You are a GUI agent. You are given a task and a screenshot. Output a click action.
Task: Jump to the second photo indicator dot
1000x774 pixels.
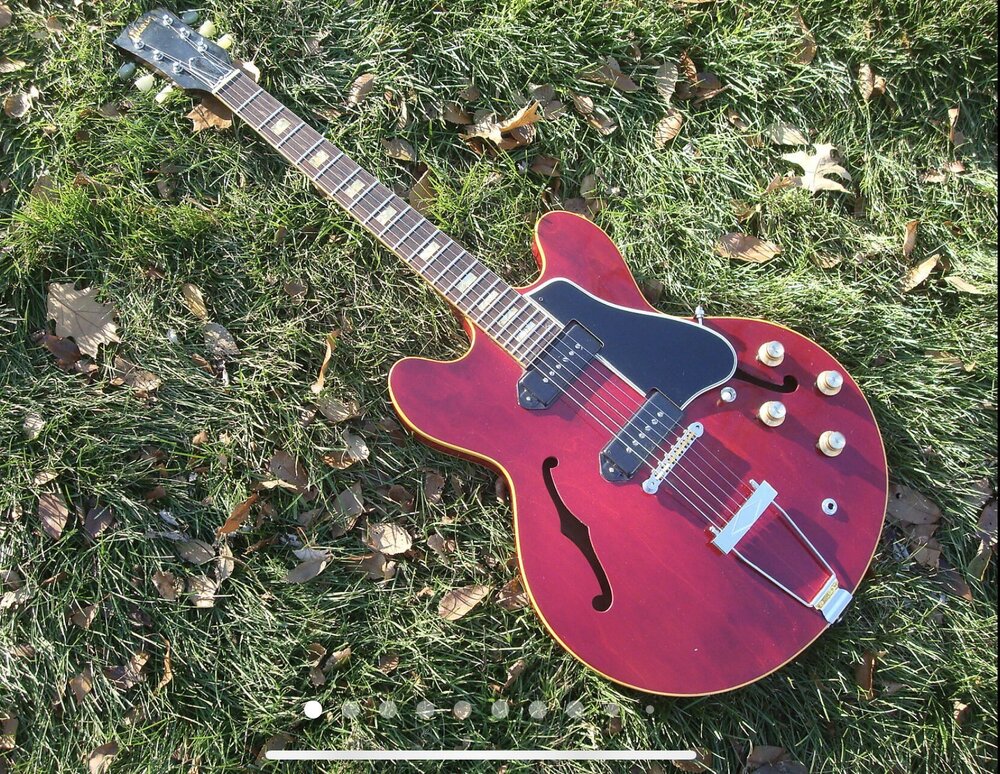coord(350,709)
